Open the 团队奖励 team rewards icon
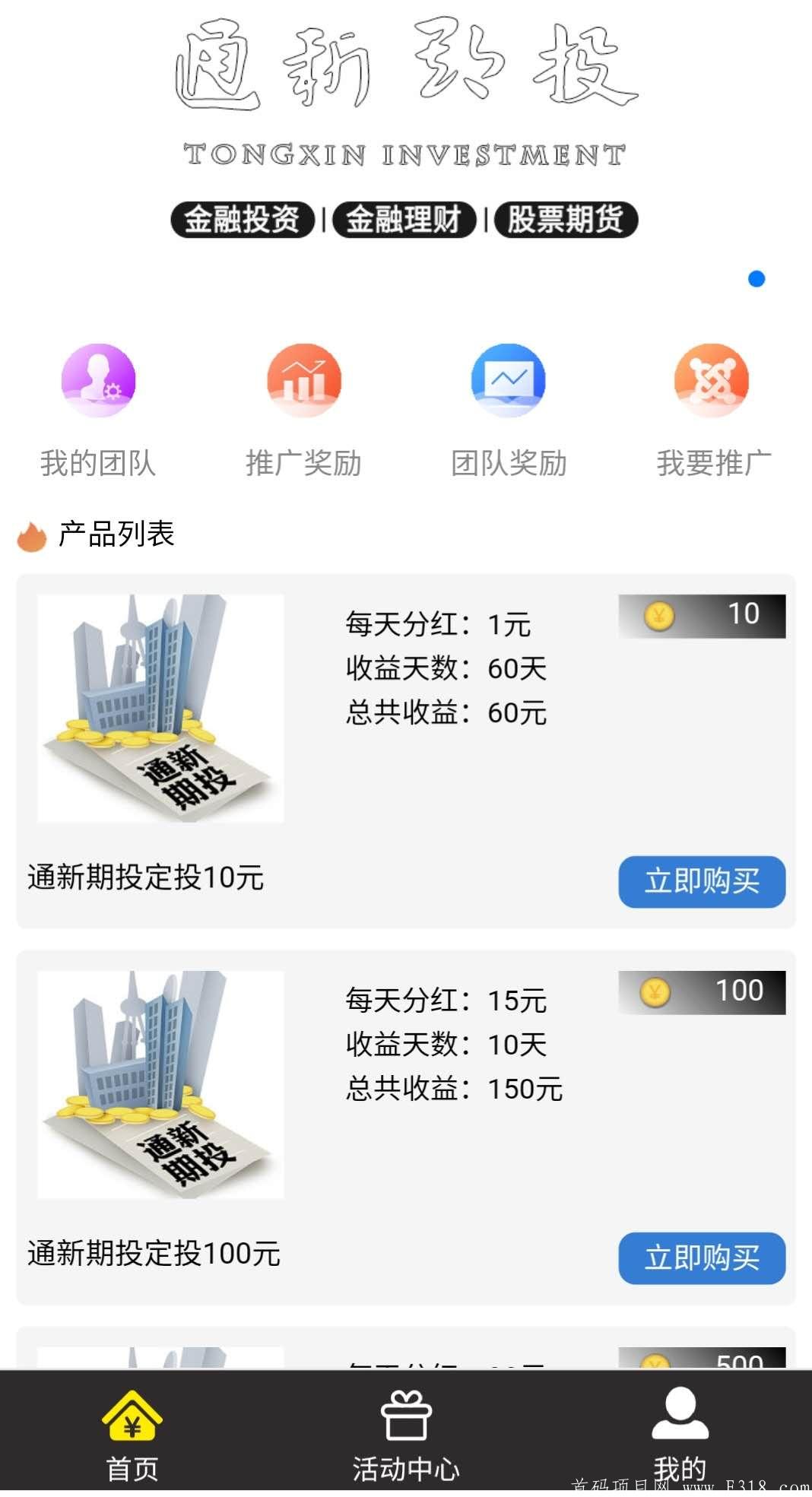Screen dimensions: 812x1497 click(508, 380)
